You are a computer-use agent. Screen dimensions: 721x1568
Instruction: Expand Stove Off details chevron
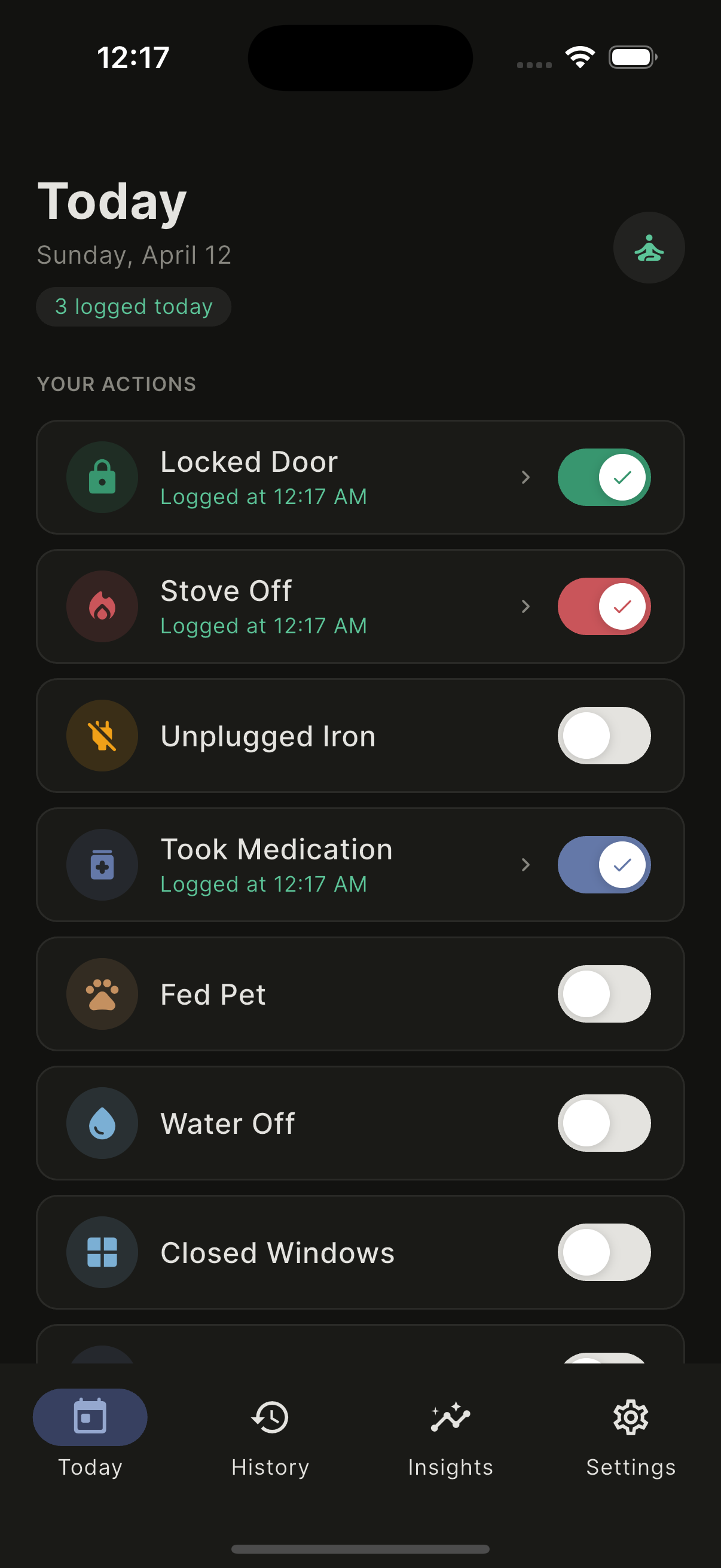[x=526, y=606]
